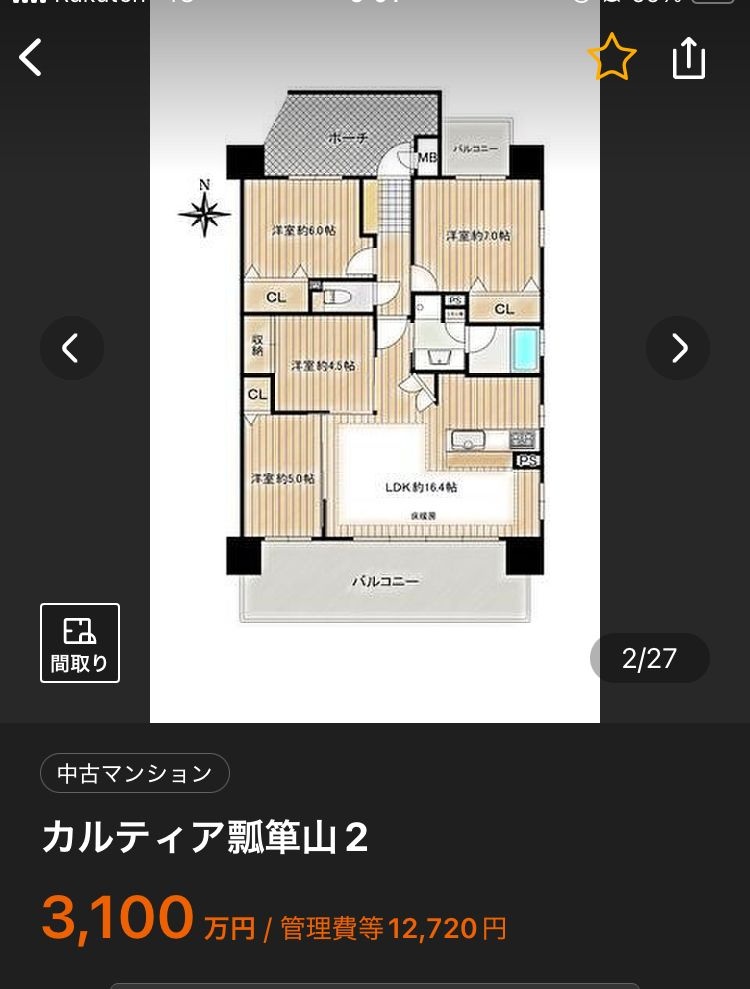Show the previous photo
This screenshot has width=750, height=989.
tap(71, 348)
